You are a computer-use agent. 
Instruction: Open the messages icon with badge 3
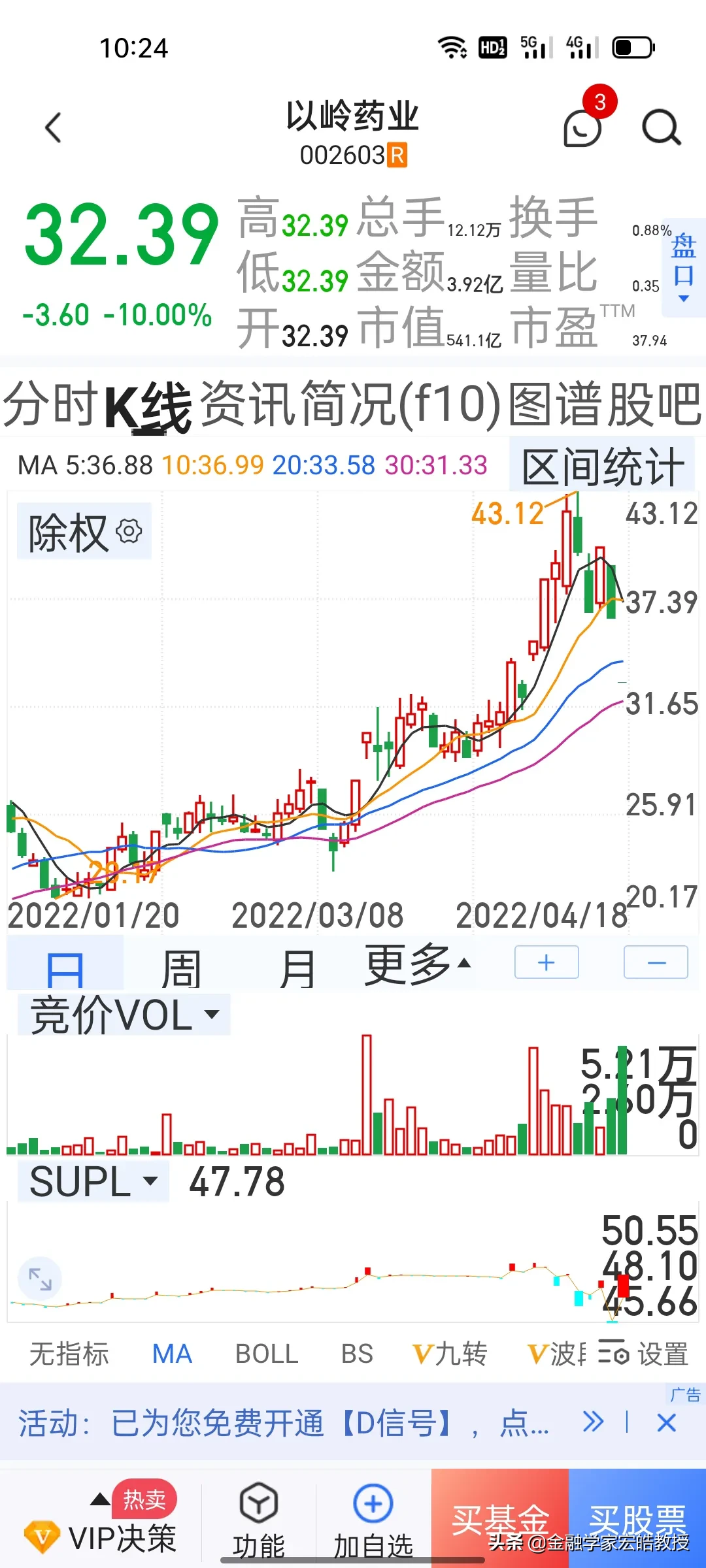(x=582, y=128)
